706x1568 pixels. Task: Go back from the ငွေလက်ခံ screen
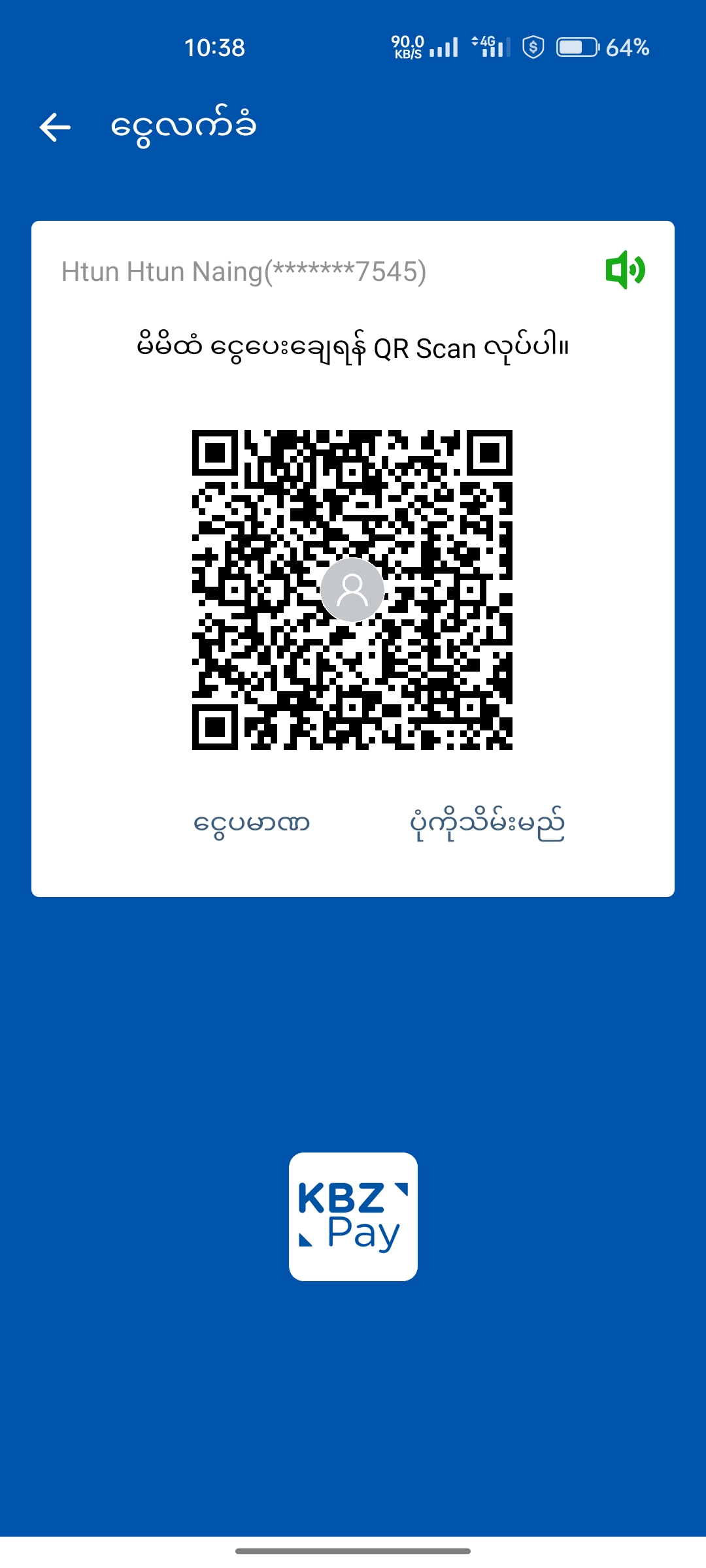[x=55, y=127]
